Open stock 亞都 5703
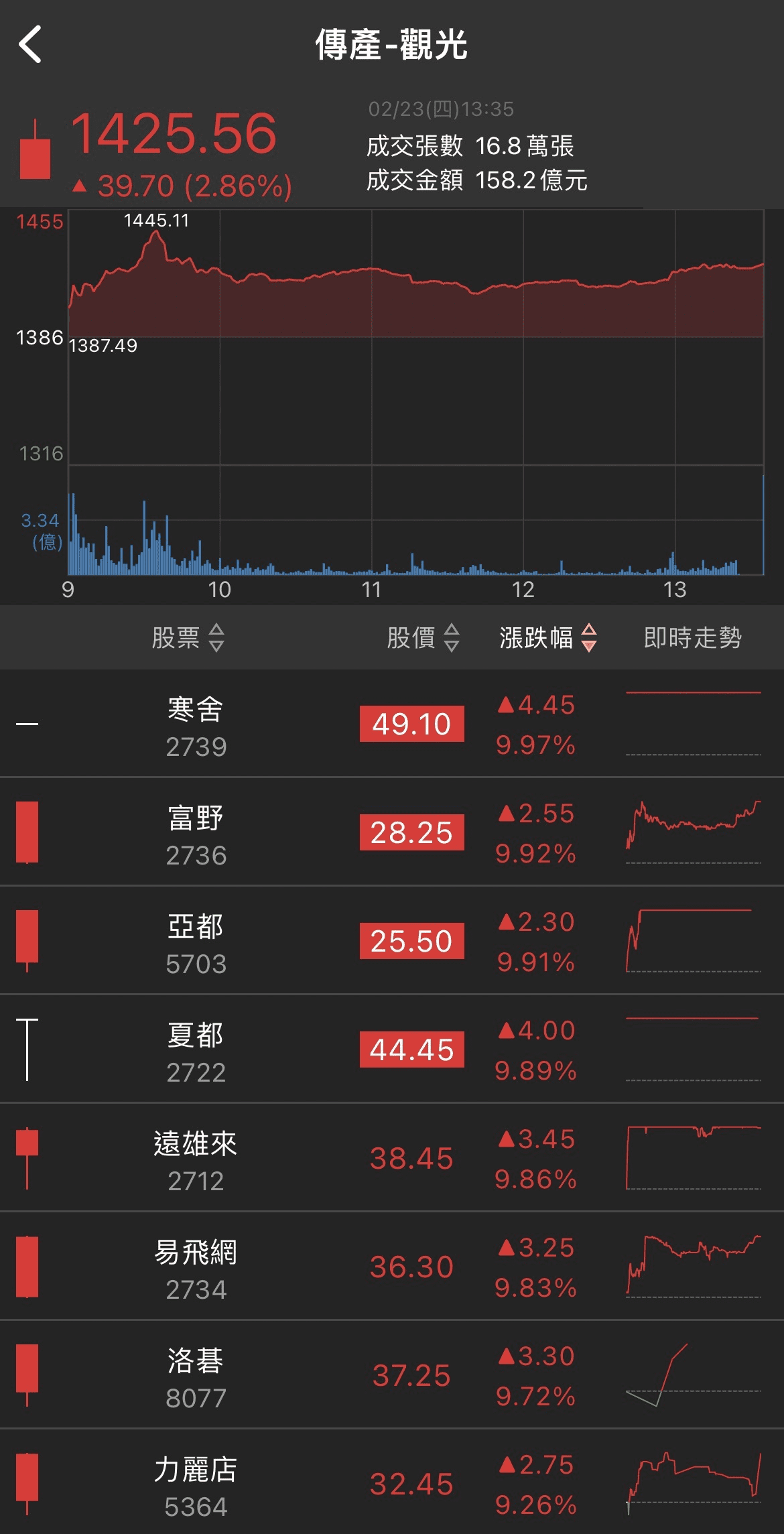 (x=392, y=942)
